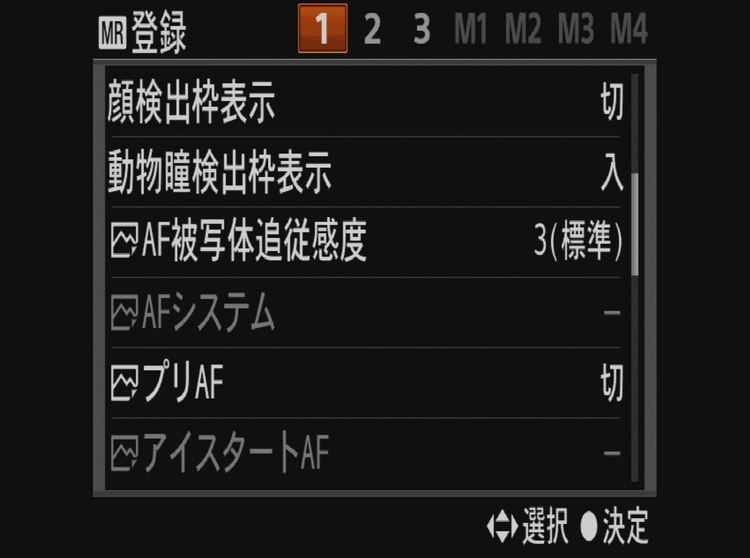This screenshot has width=750, height=558.
Task: Switch to memory slot M4
Action: coord(628,30)
